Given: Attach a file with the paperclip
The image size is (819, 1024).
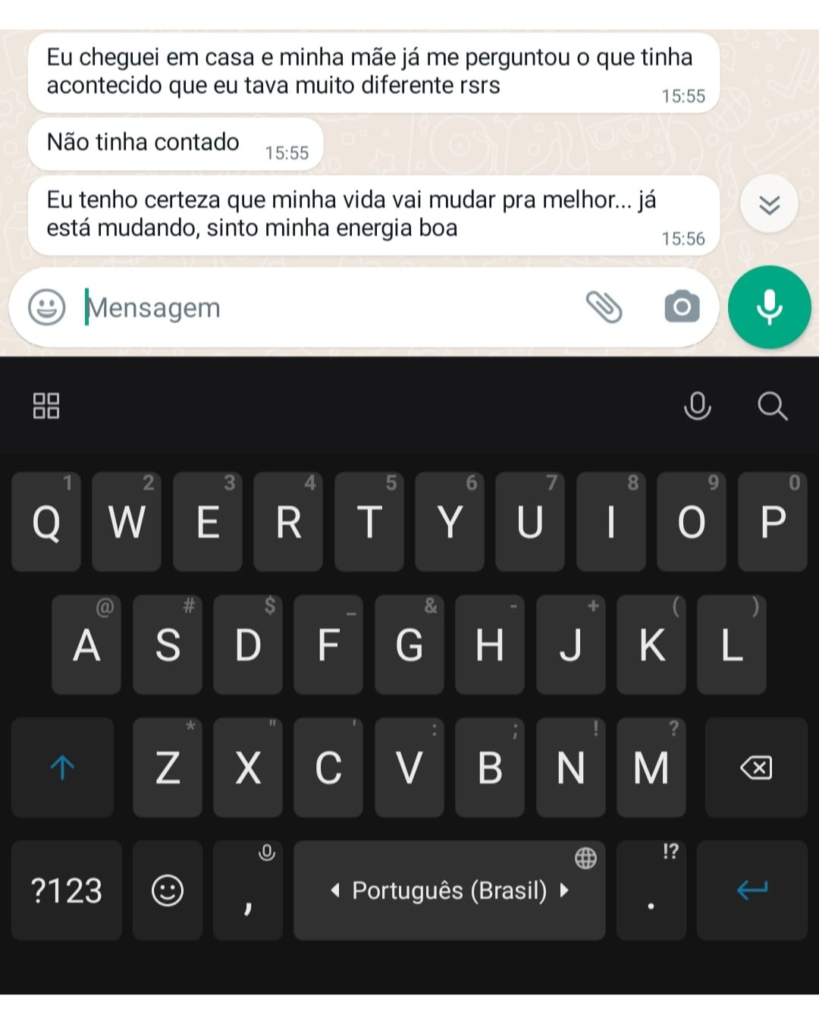Looking at the screenshot, I should 603,307.
